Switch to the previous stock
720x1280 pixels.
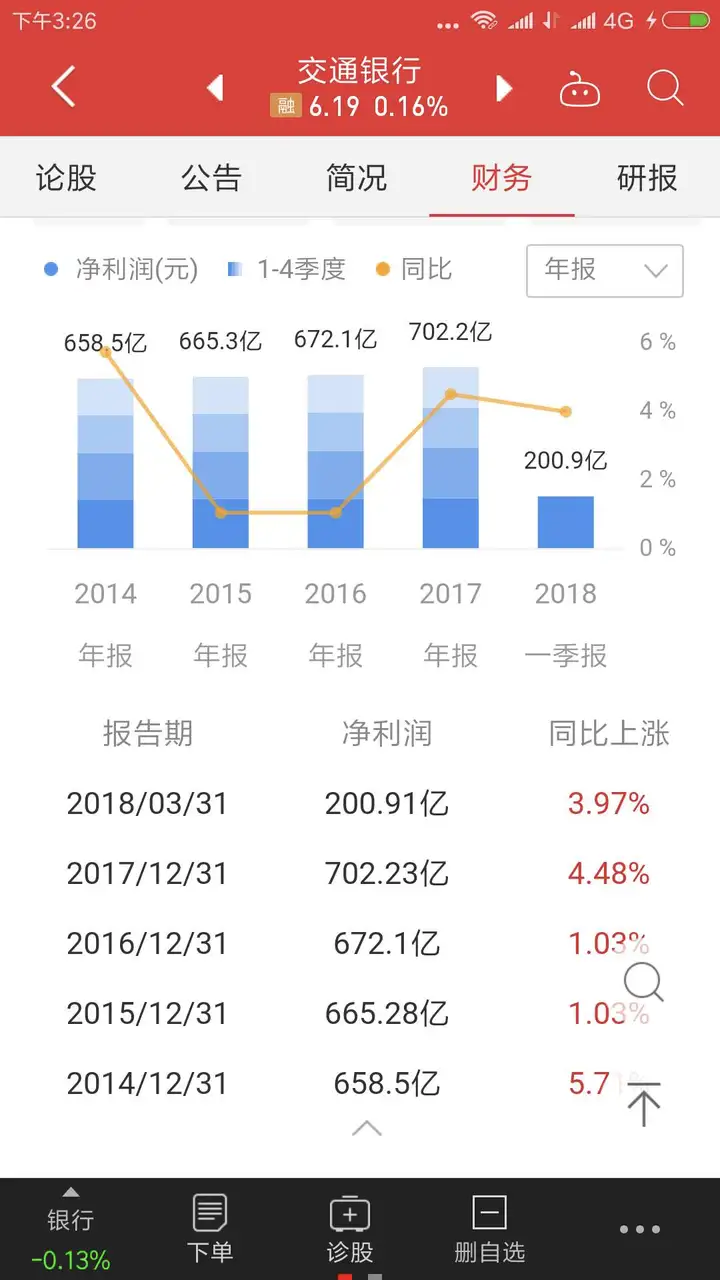tap(214, 88)
